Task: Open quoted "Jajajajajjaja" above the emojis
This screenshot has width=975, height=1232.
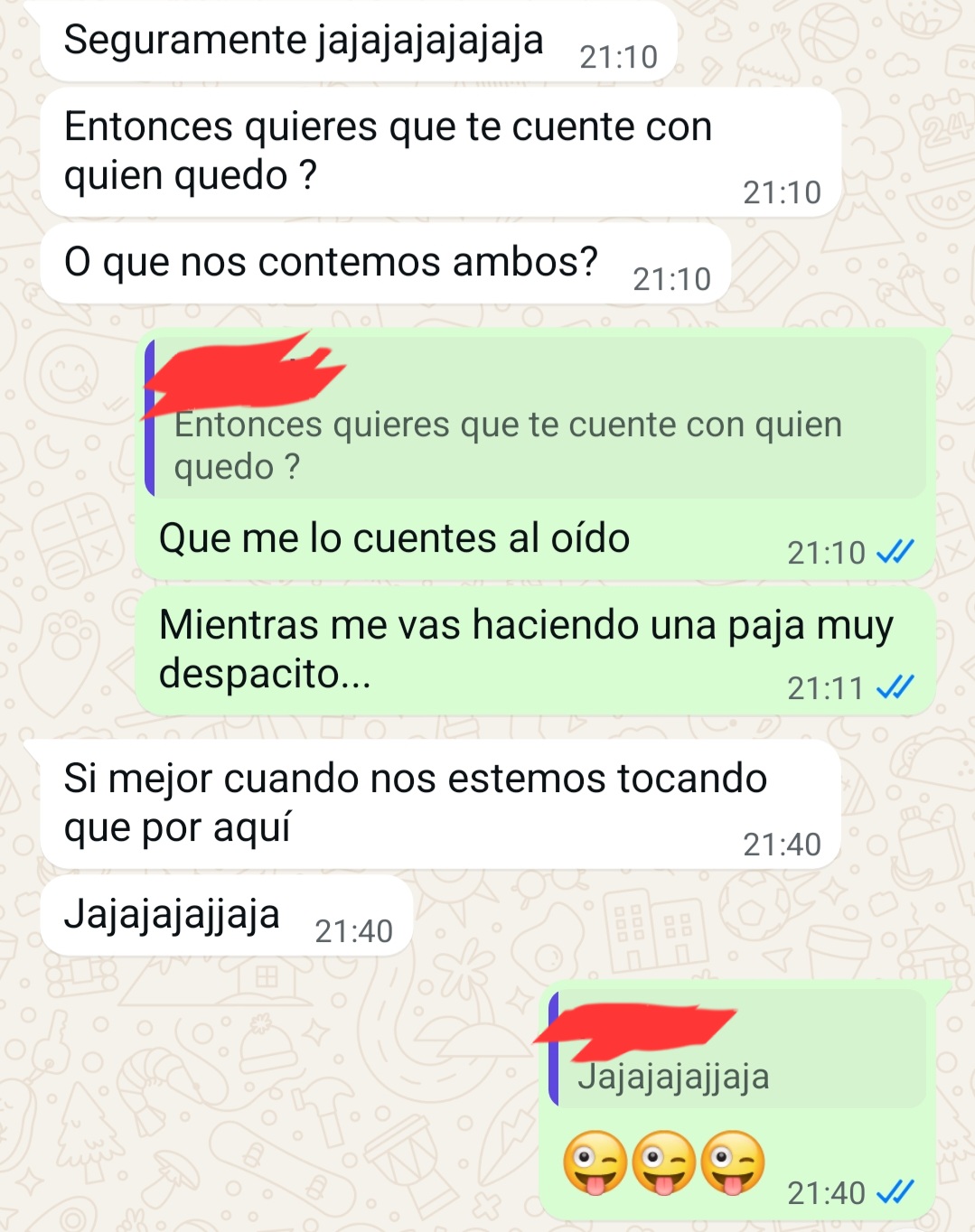Action: click(736, 1057)
